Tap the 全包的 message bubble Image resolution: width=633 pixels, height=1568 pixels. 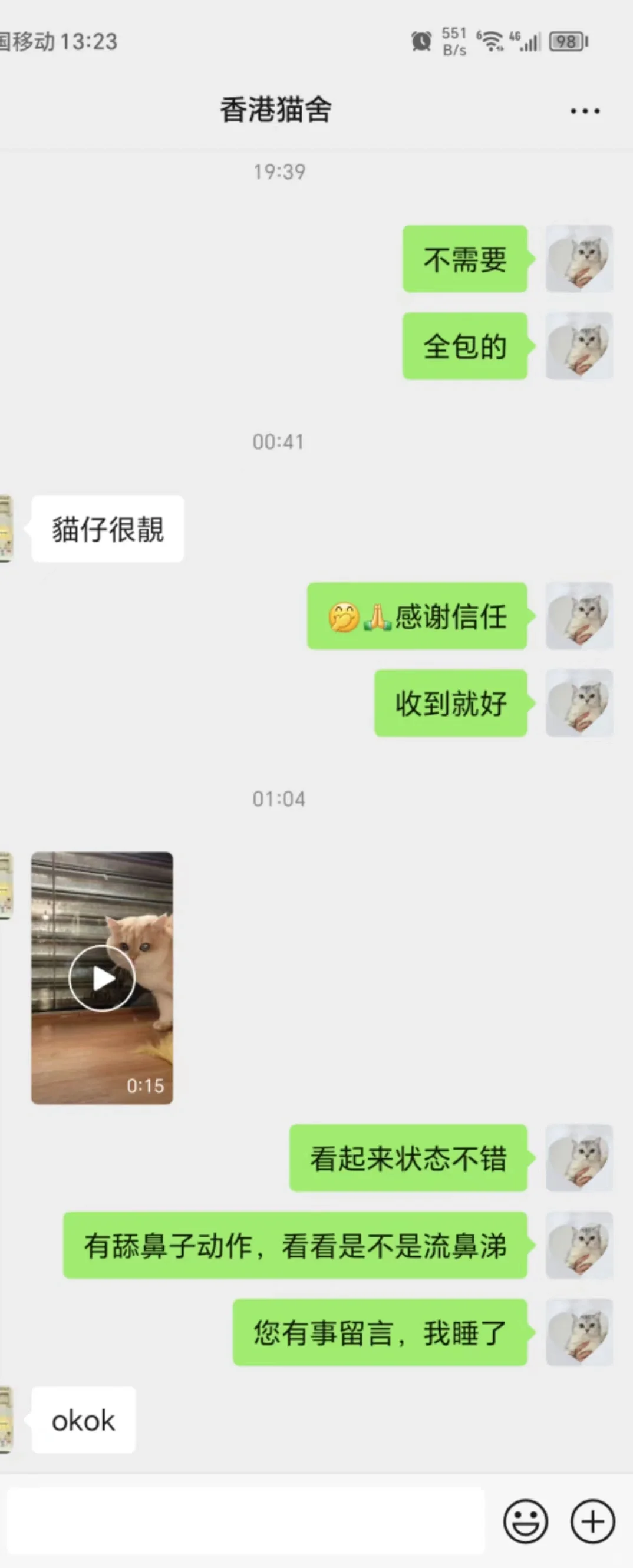click(x=464, y=345)
